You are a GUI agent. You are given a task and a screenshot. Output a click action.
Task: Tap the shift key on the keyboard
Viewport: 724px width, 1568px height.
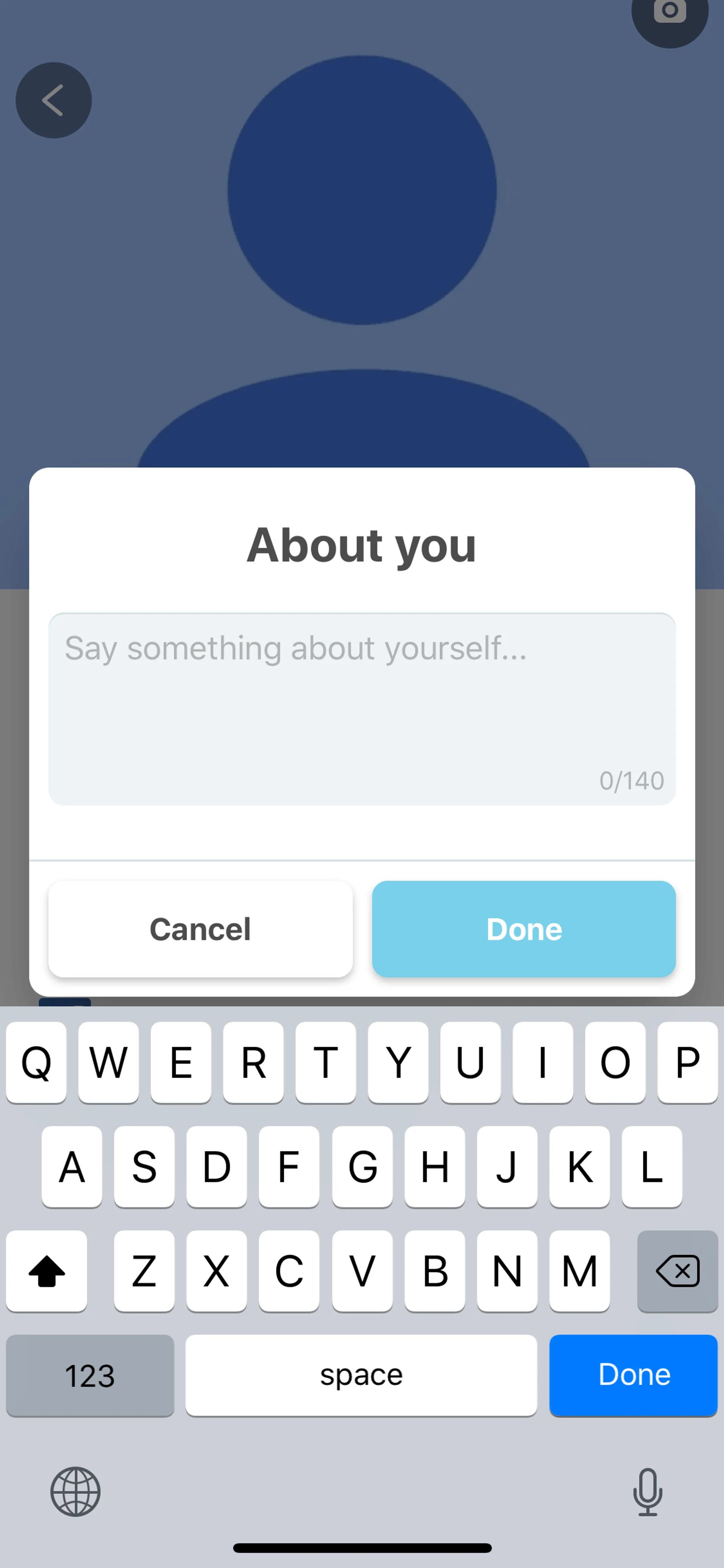(x=47, y=1271)
